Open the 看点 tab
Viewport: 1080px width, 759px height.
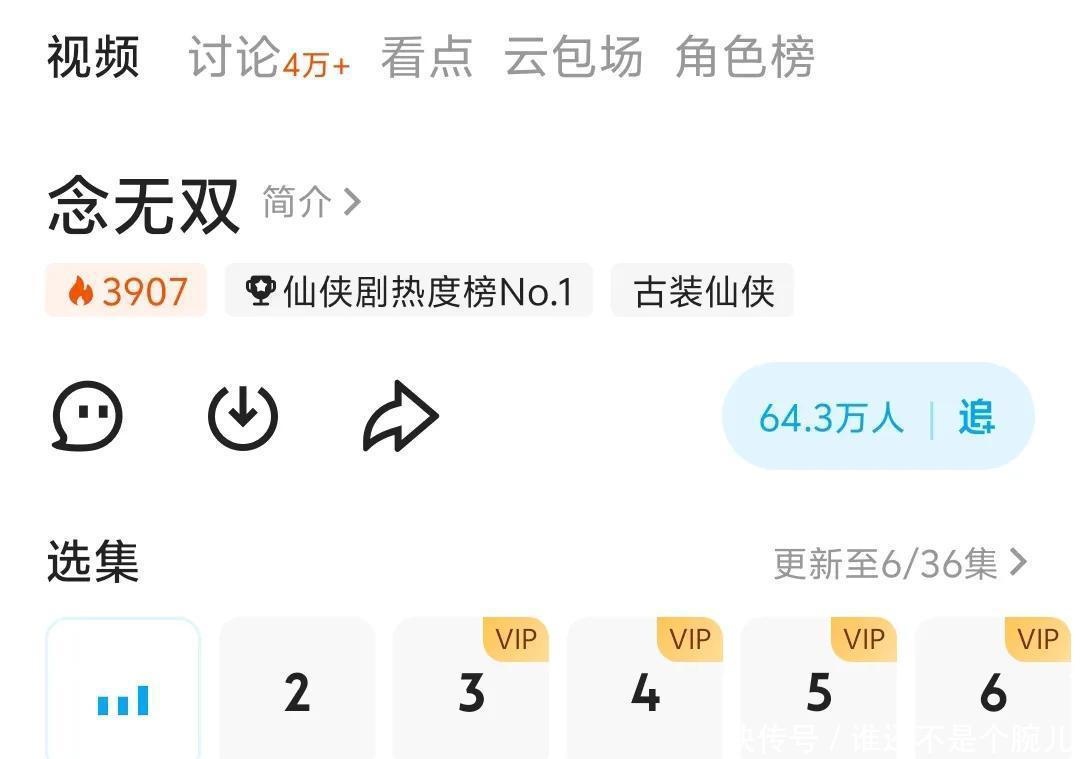point(427,57)
